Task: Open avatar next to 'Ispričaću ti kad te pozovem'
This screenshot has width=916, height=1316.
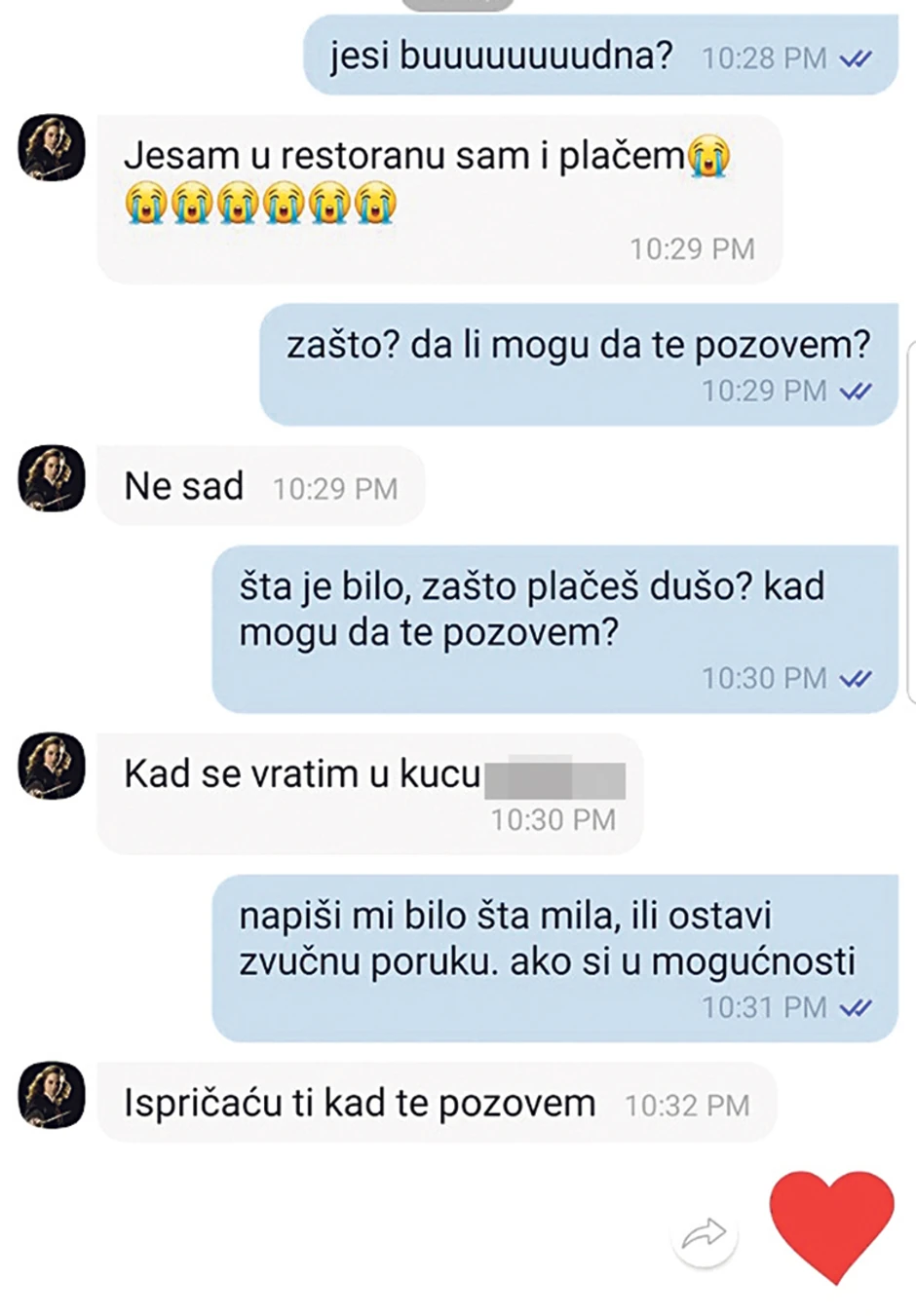Action: pyautogui.click(x=52, y=1095)
